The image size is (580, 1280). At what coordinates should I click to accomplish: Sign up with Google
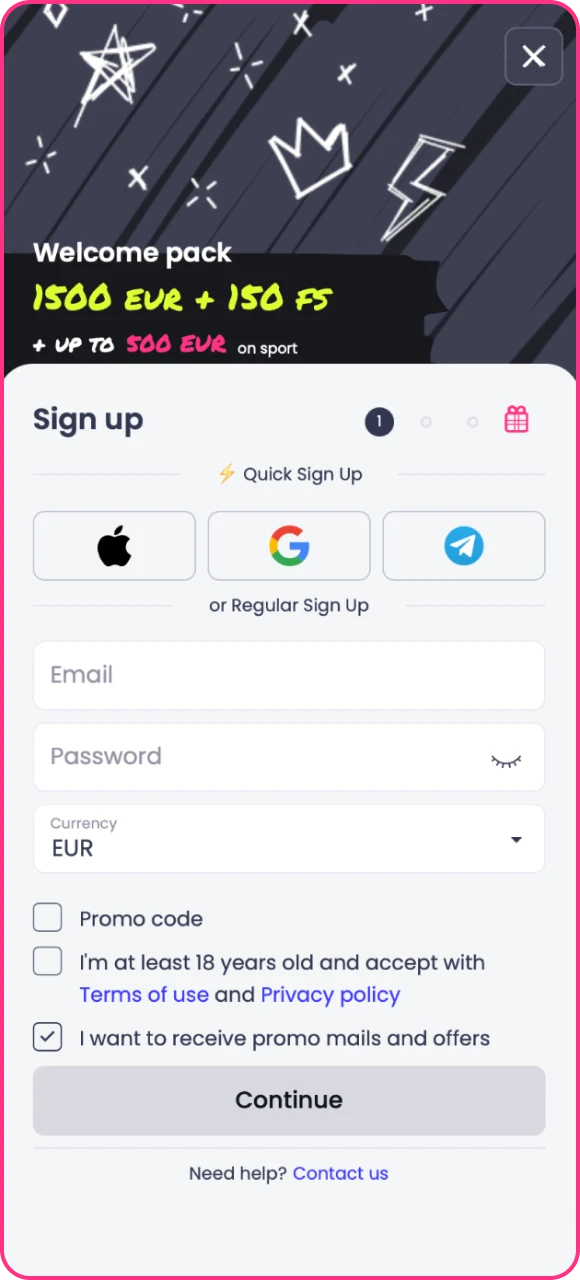coord(289,546)
